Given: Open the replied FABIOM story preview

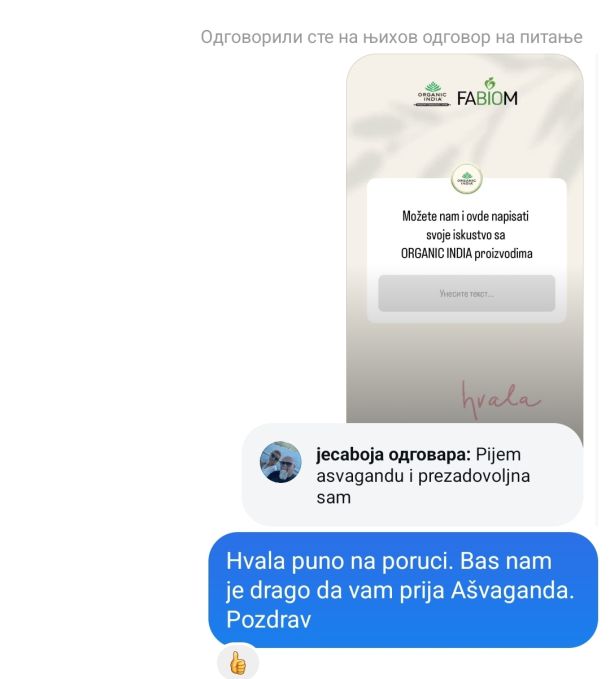Looking at the screenshot, I should click(x=465, y=240).
